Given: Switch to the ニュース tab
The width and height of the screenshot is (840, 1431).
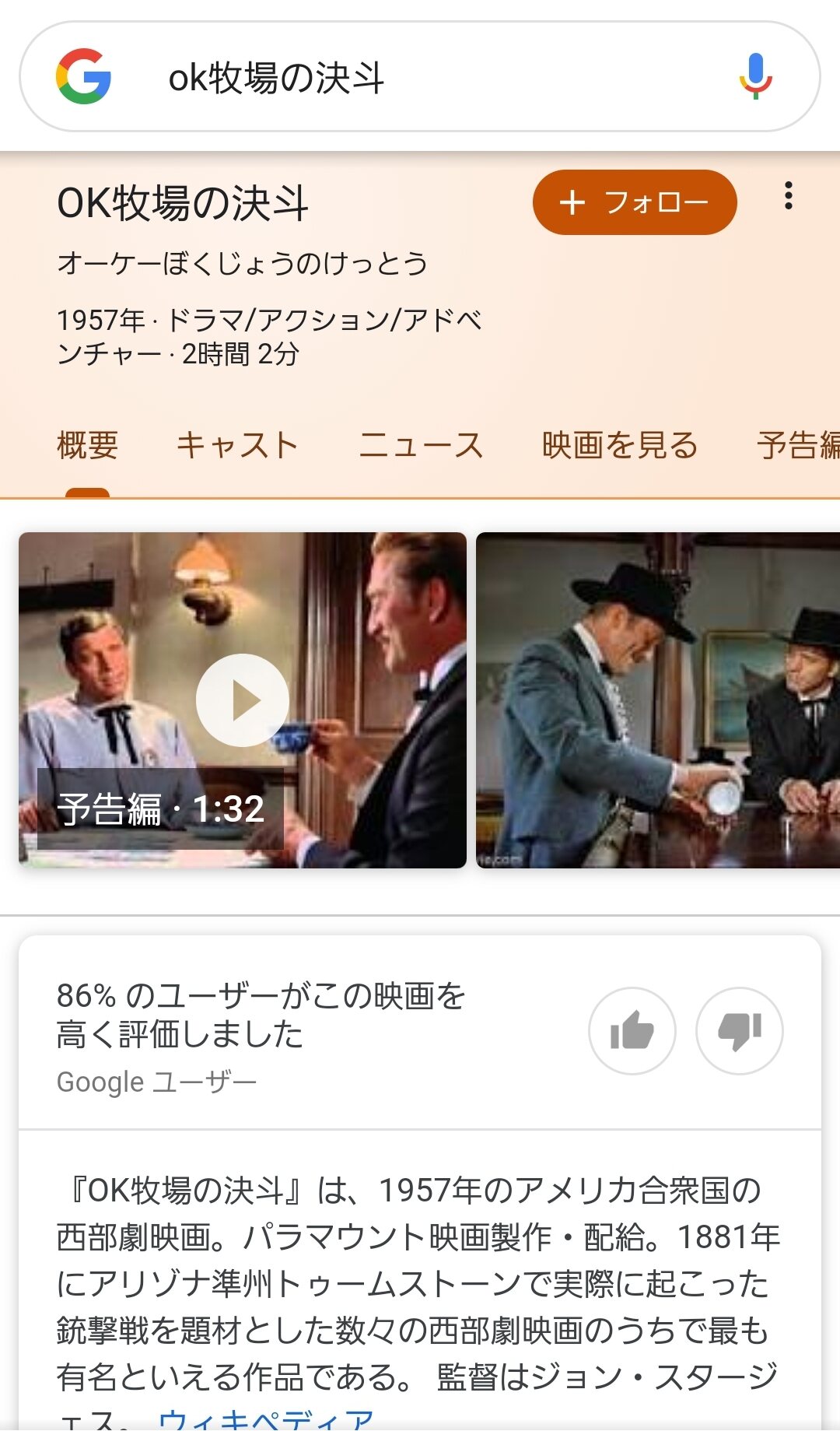Looking at the screenshot, I should pos(421,446).
